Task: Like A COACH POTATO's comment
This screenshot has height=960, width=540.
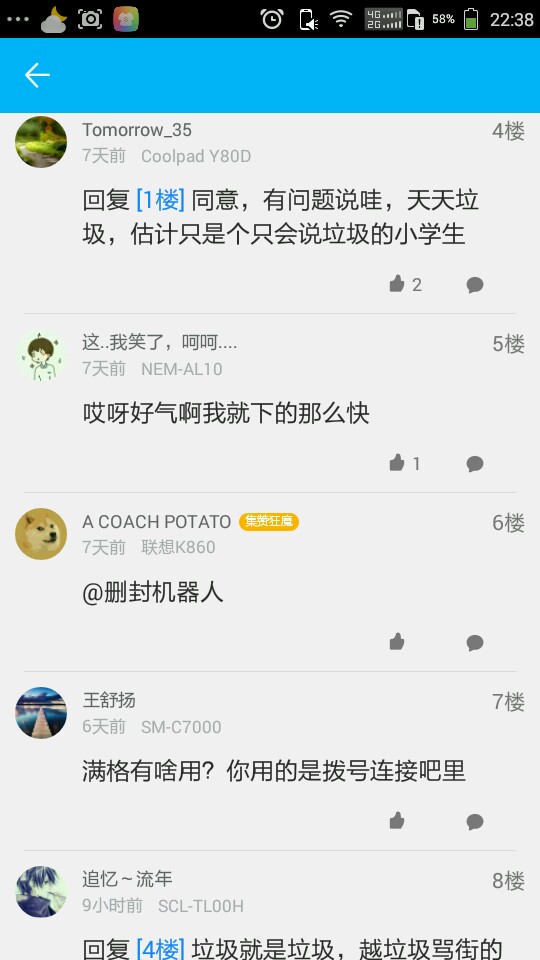Action: point(397,642)
